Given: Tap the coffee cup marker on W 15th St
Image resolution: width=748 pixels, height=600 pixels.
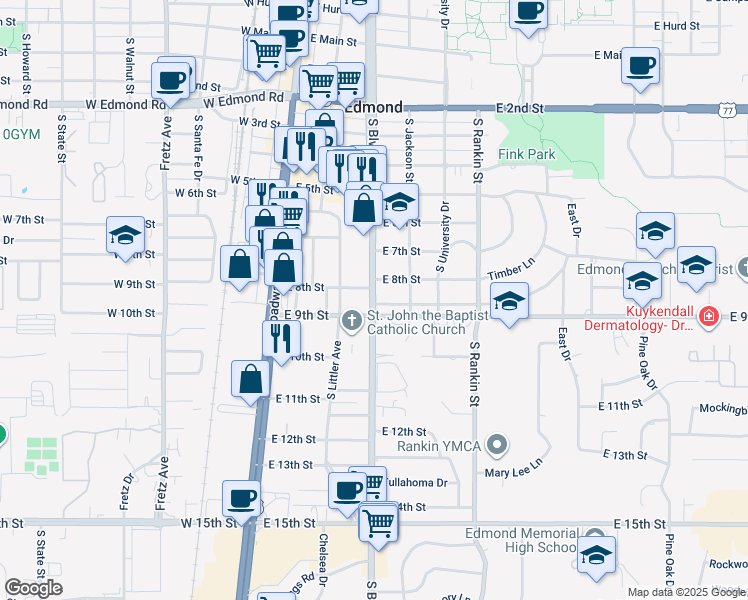Looking at the screenshot, I should [x=241, y=498].
